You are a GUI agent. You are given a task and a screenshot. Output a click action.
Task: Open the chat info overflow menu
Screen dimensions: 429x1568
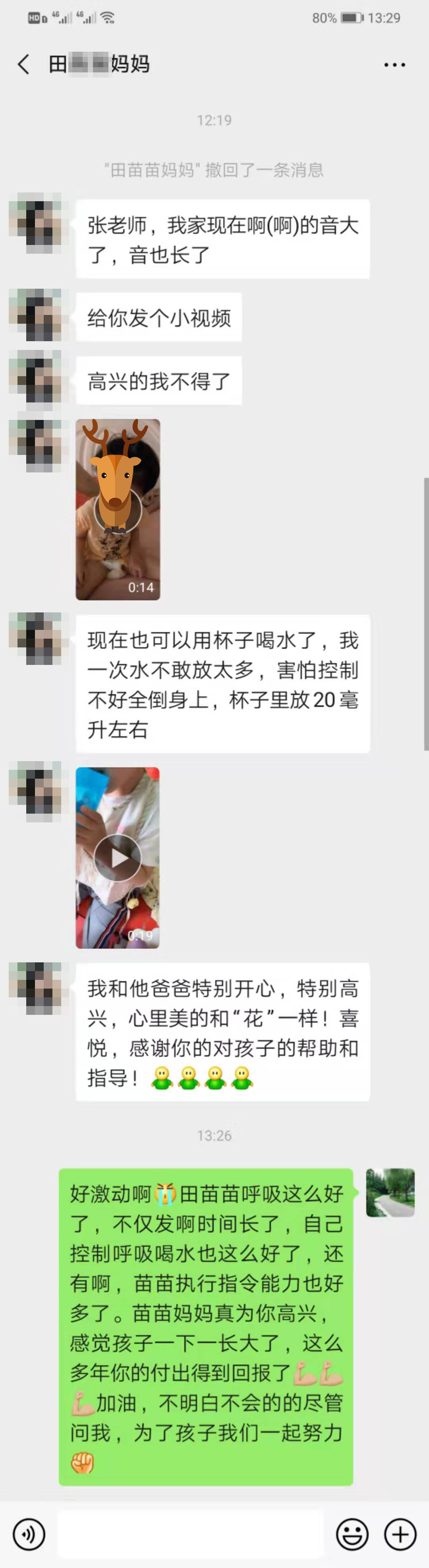click(x=394, y=64)
